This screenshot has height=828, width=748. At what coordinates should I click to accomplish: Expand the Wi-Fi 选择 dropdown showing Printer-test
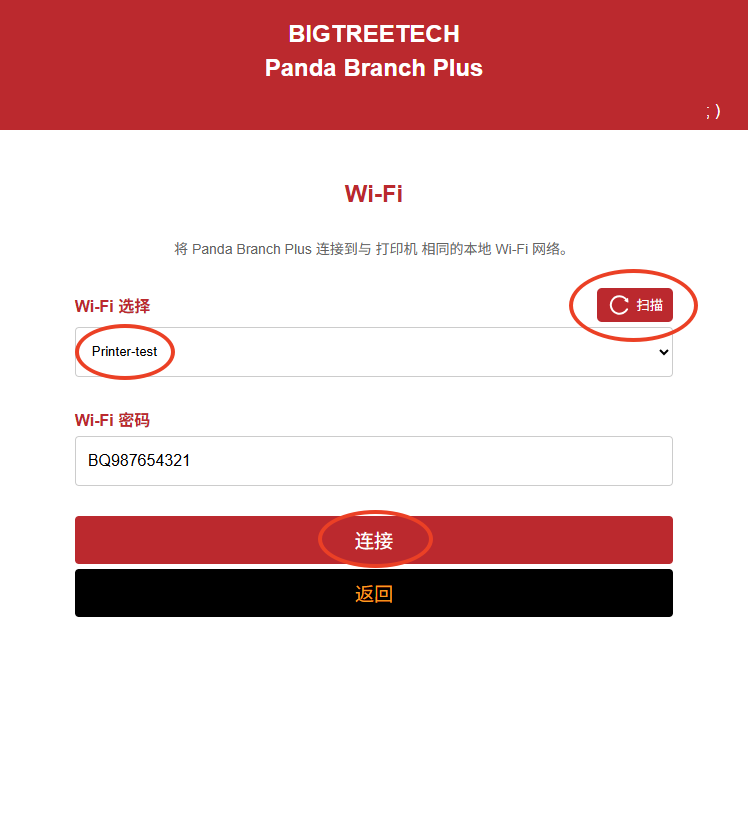373,352
